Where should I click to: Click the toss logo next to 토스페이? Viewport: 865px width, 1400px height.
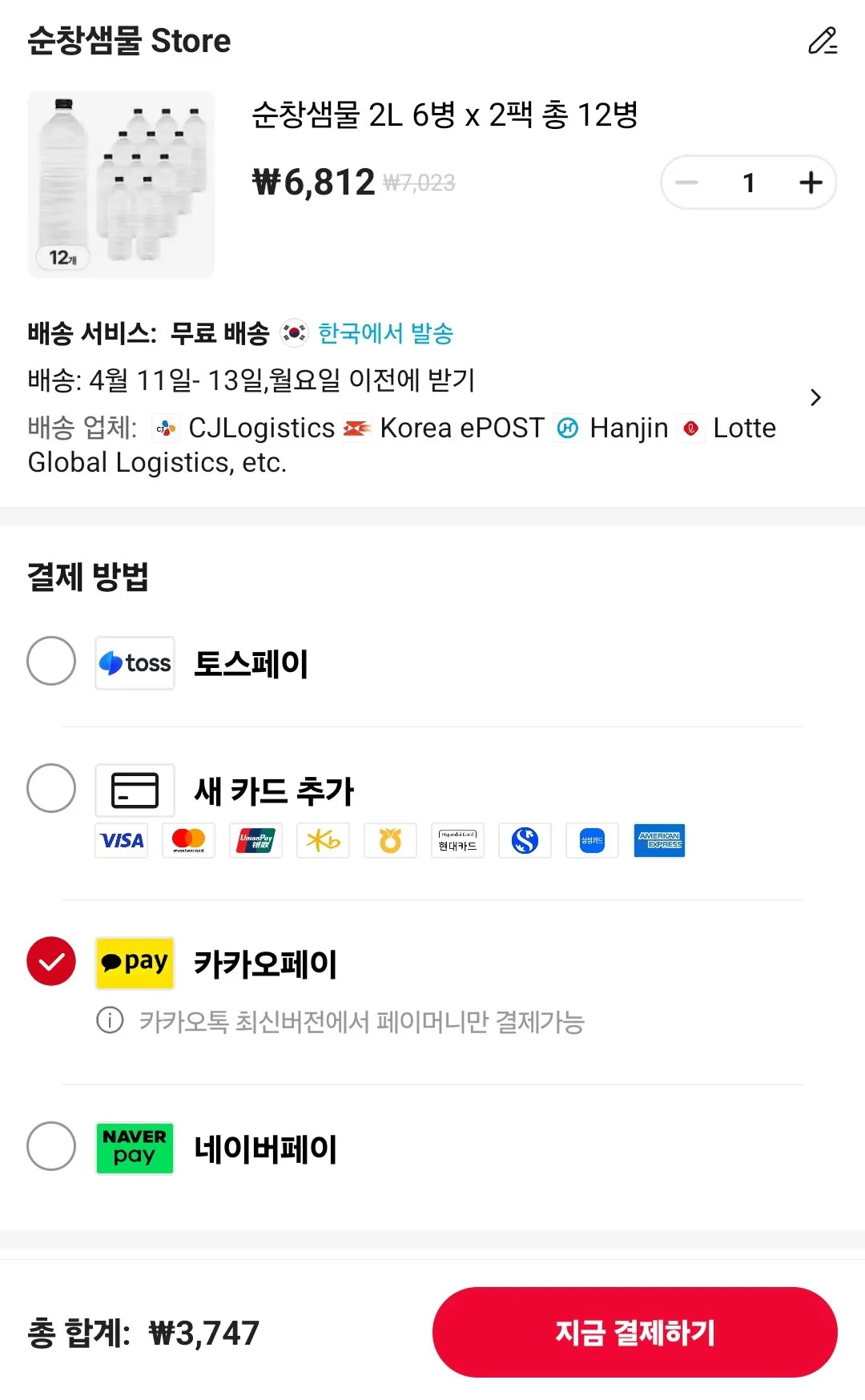(134, 662)
